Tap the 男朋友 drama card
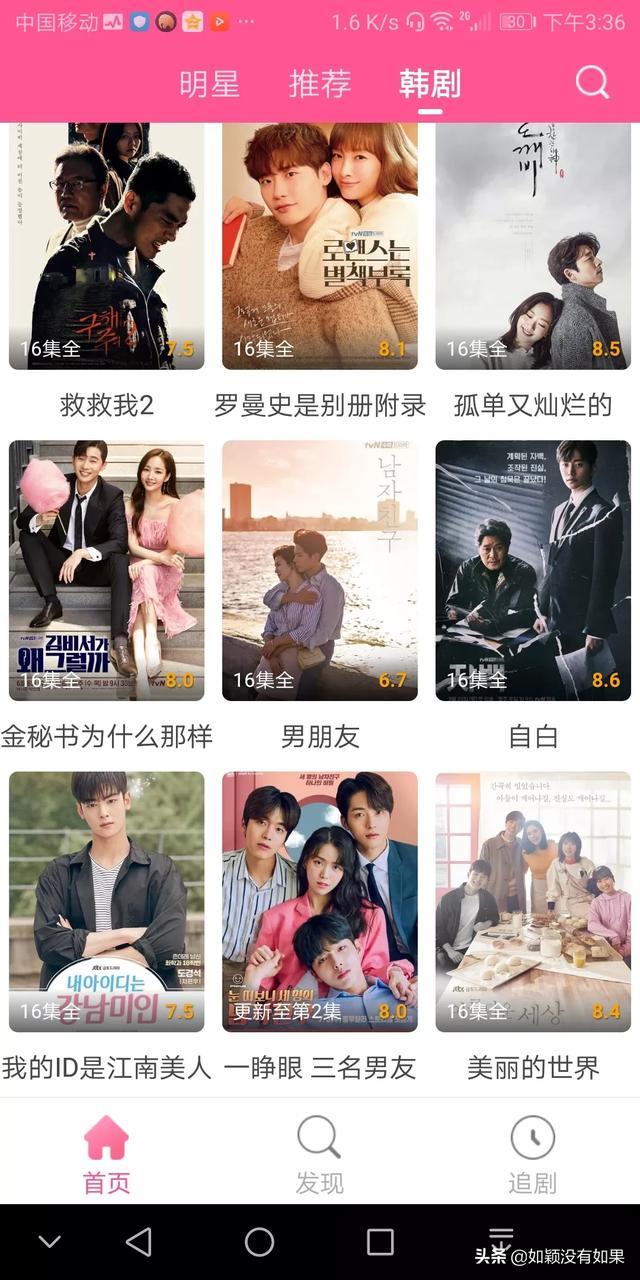This screenshot has width=640, height=1280. [320, 570]
